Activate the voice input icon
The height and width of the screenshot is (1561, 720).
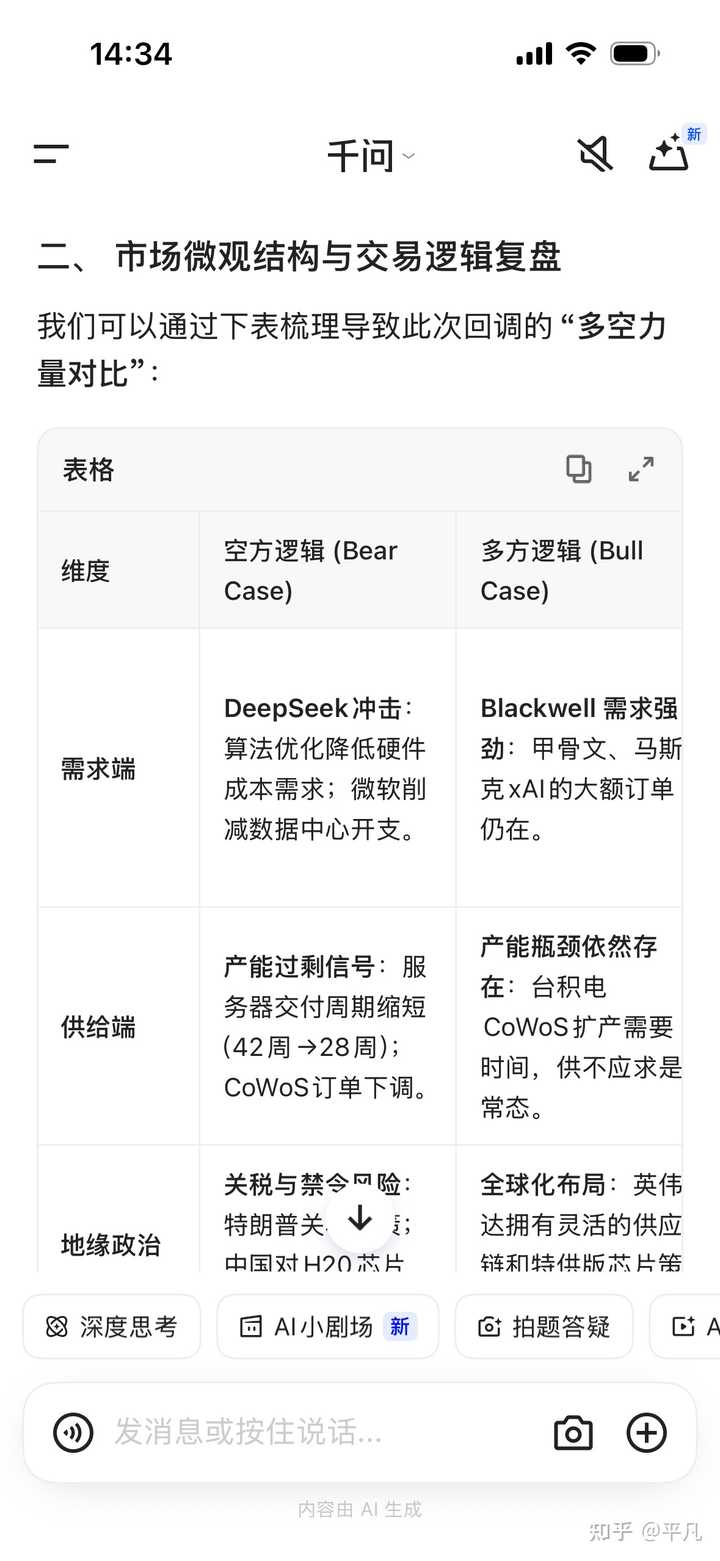pos(71,1433)
